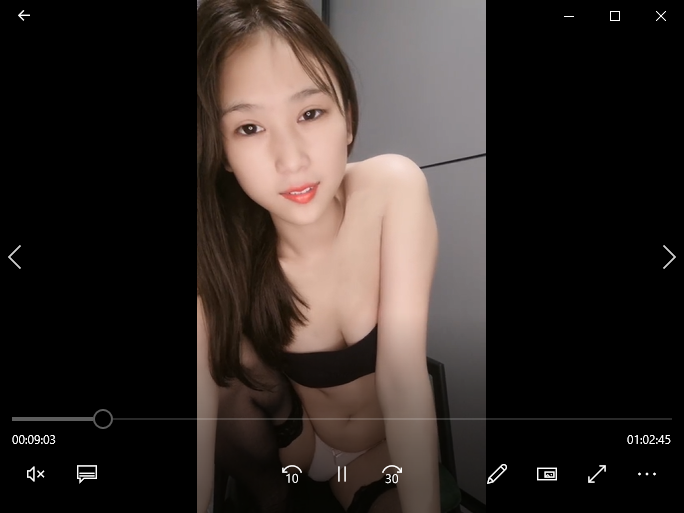Go to the previous video
This screenshot has height=513, width=684.
[x=15, y=257]
